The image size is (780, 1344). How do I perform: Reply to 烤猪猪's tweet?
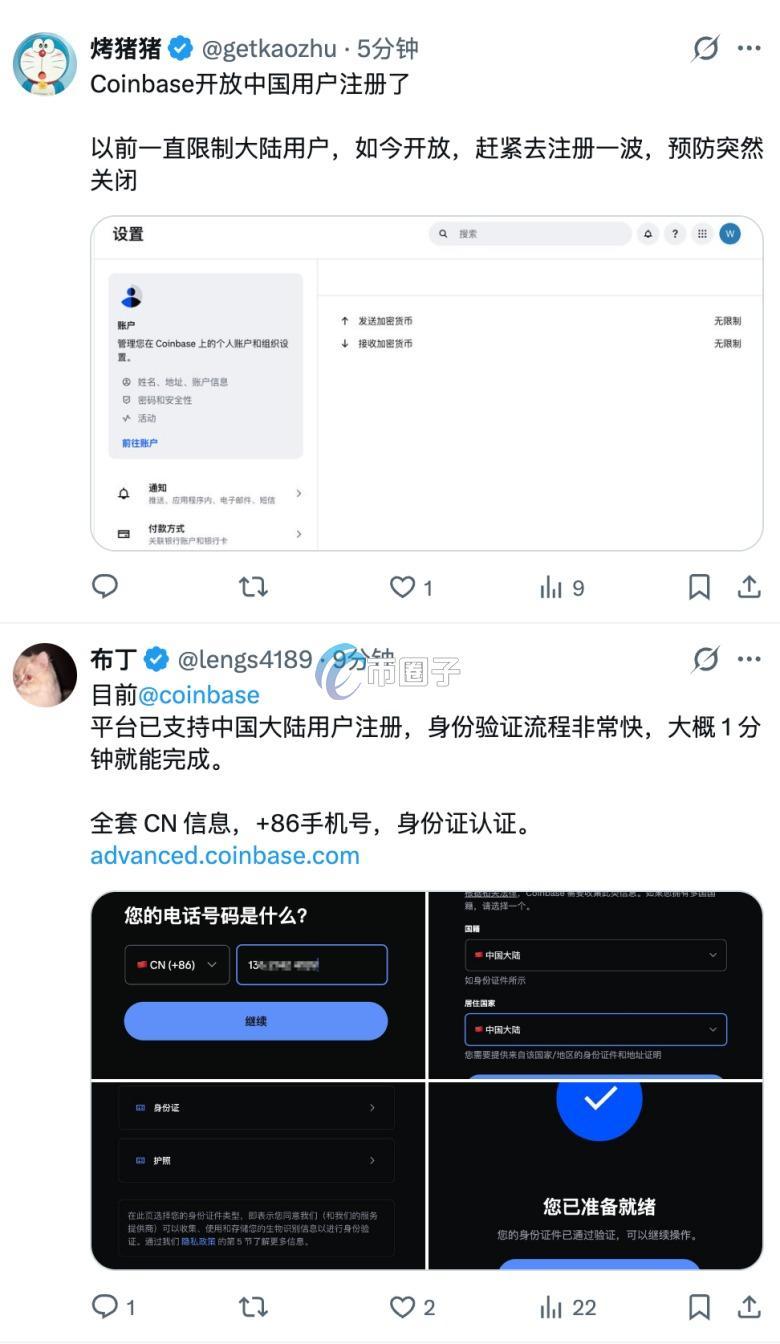[105, 586]
